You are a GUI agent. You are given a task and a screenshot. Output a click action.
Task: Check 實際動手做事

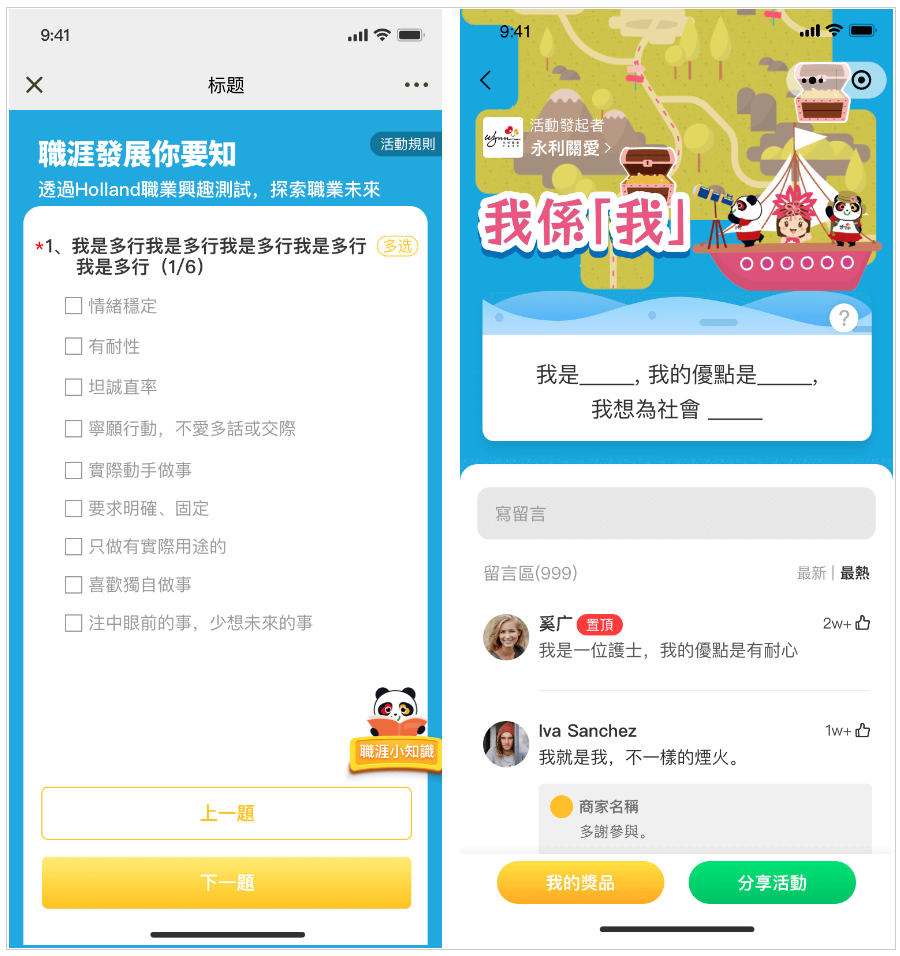point(73,470)
